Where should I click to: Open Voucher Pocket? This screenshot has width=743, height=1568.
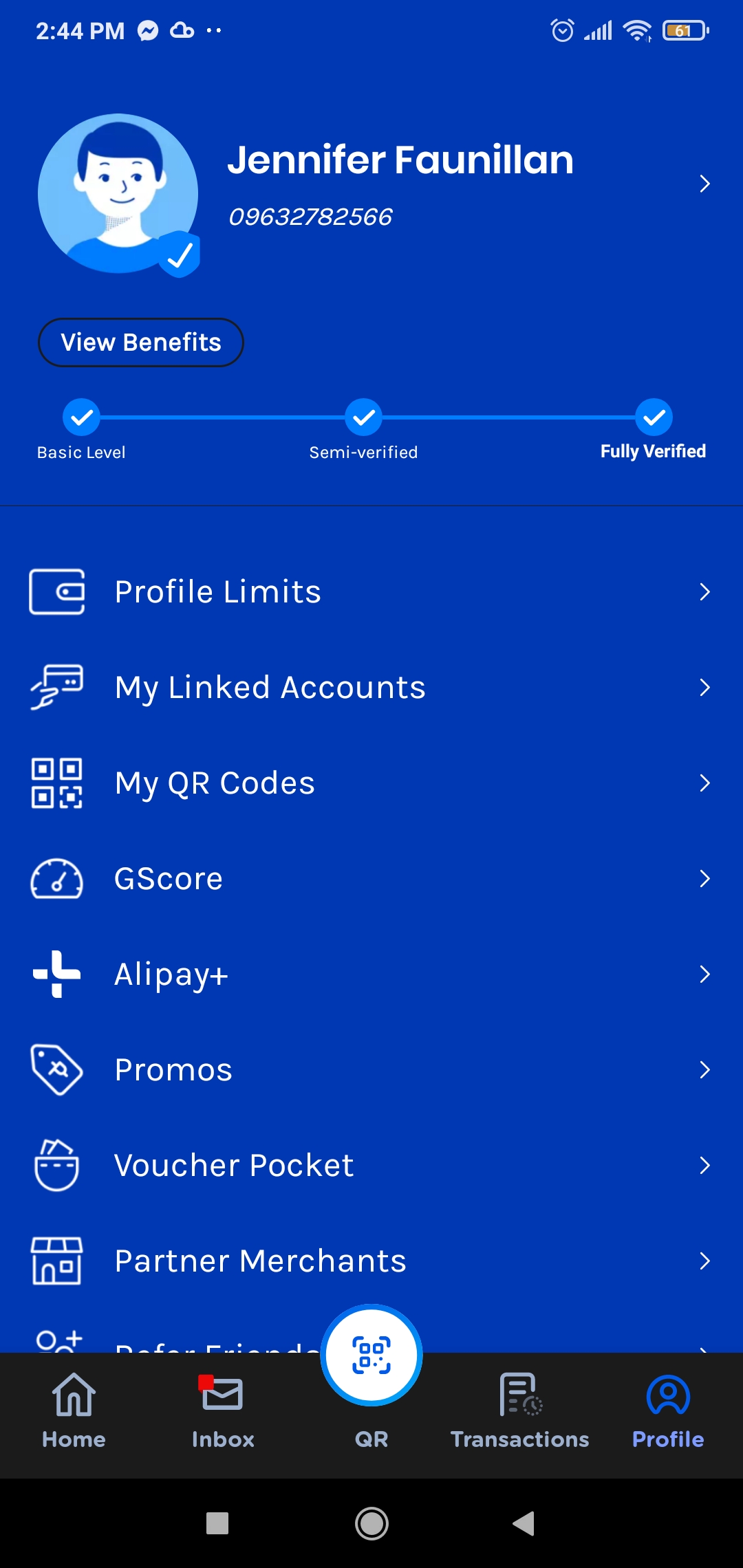tap(371, 1165)
